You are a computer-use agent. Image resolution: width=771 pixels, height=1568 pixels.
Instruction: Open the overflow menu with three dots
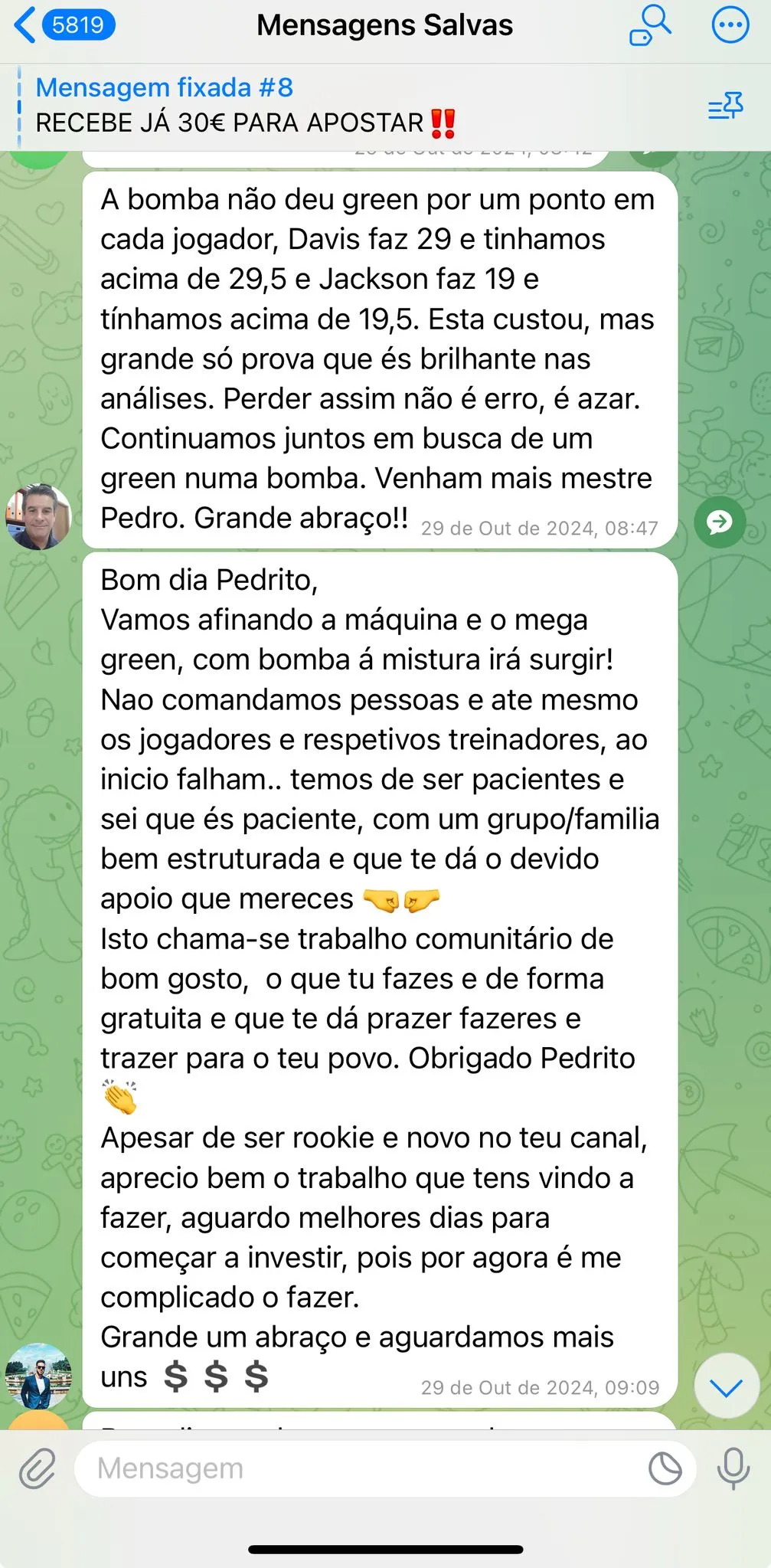[x=730, y=25]
